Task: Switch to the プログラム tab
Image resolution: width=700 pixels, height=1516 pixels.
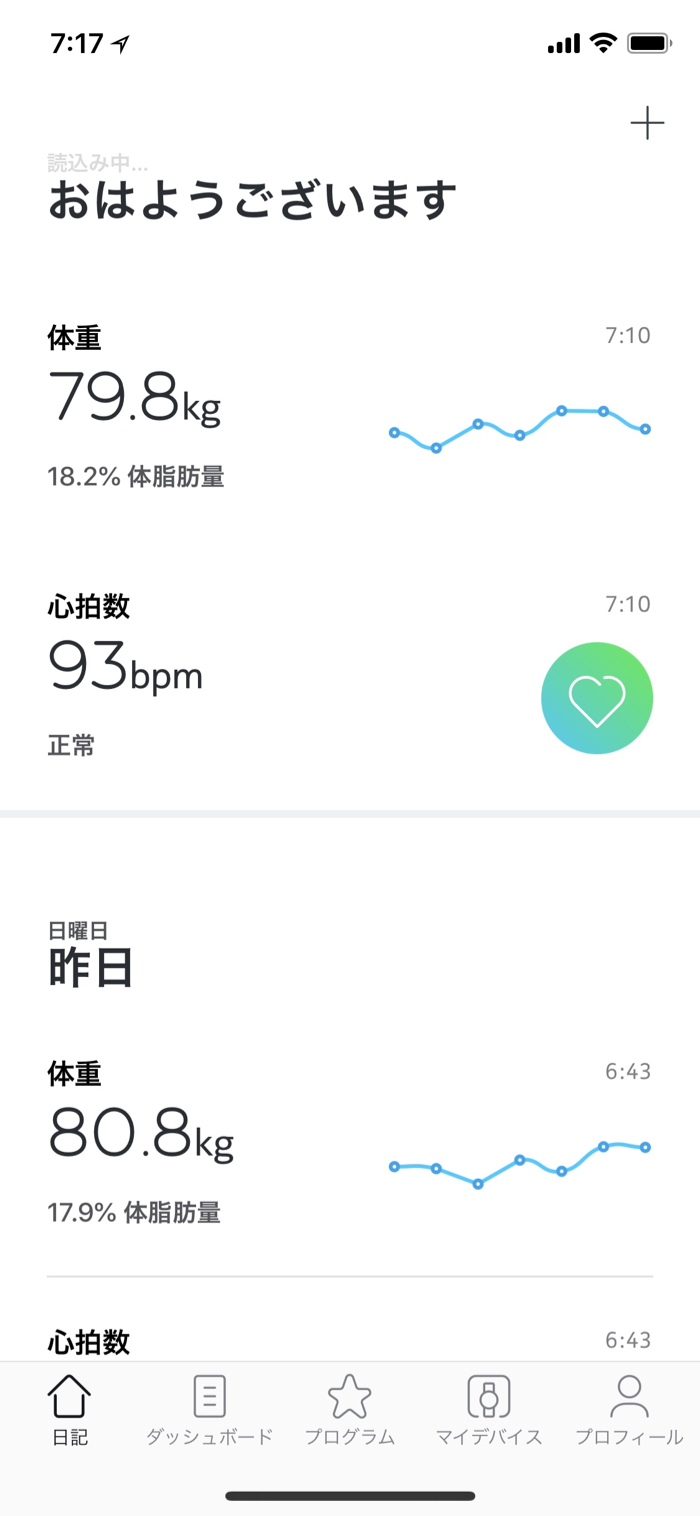Action: pos(350,1410)
